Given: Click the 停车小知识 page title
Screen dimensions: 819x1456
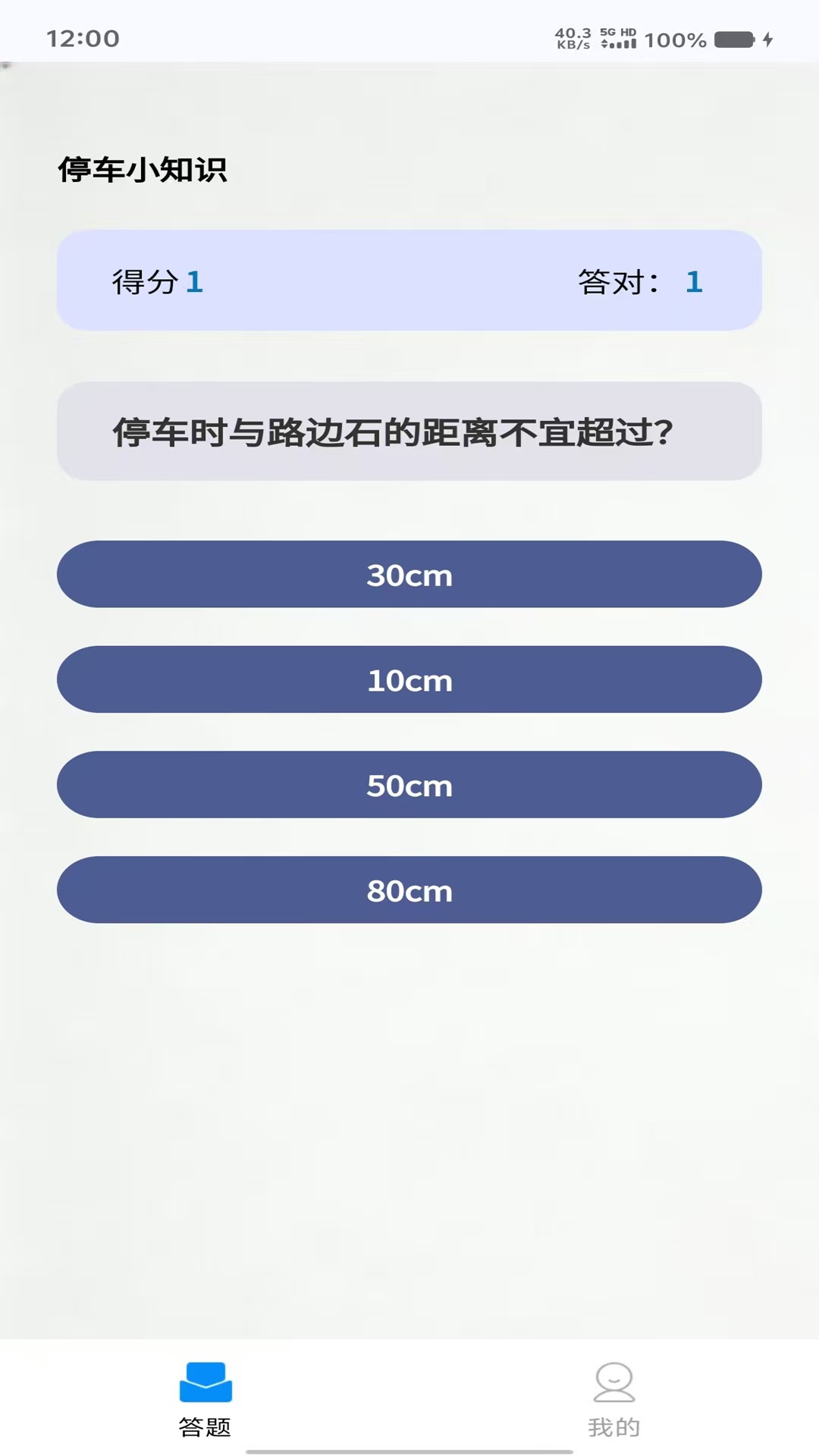Looking at the screenshot, I should coord(144,171).
